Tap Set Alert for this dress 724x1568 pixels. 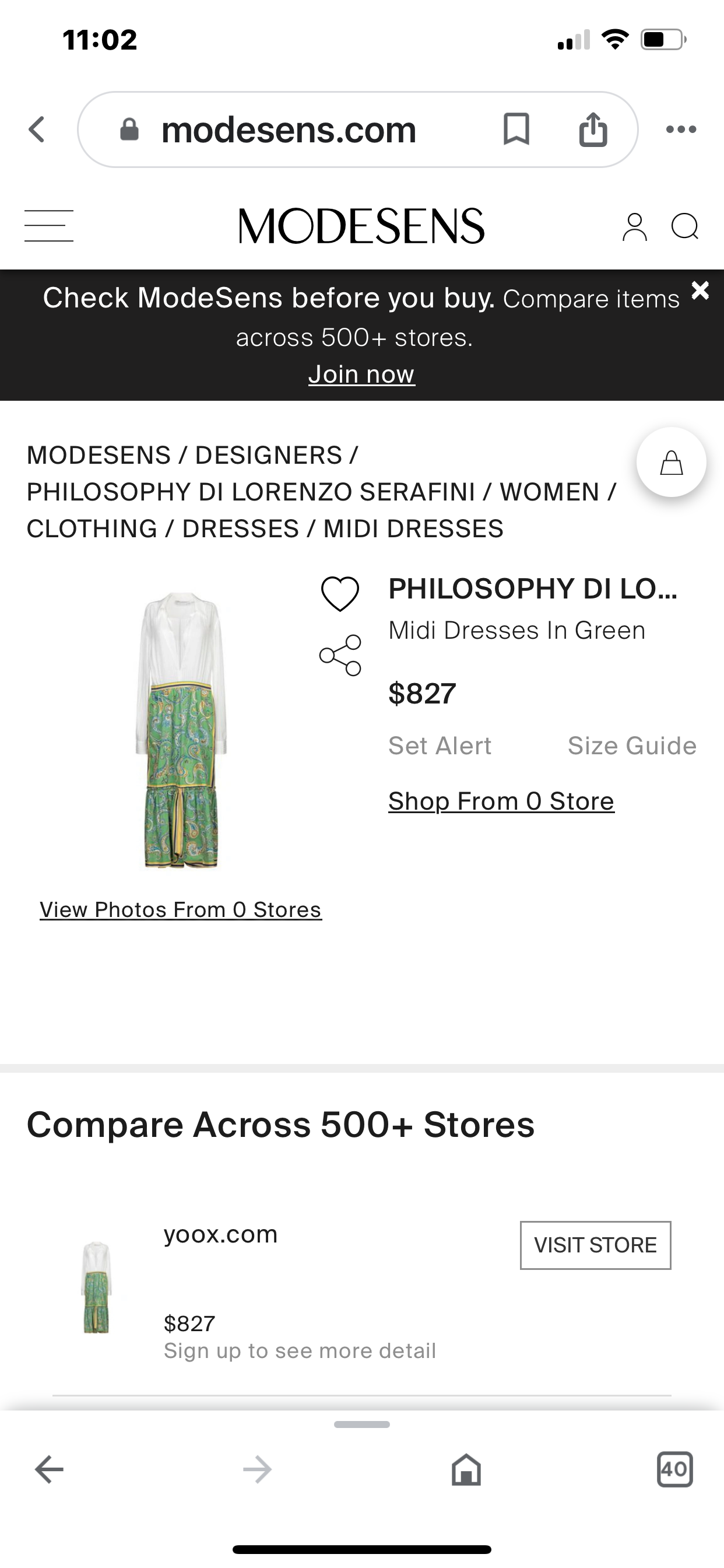[x=440, y=745]
